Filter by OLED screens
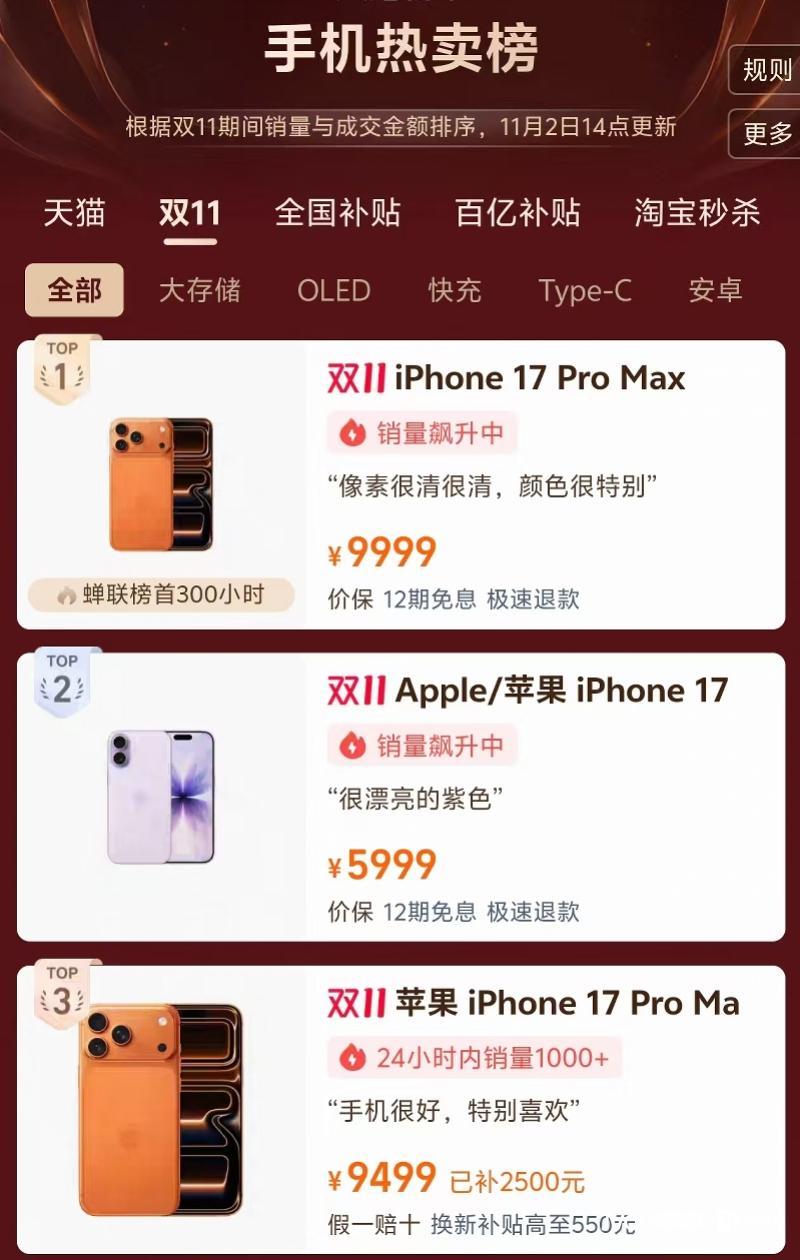The width and height of the screenshot is (800, 1260). pyautogui.click(x=333, y=290)
